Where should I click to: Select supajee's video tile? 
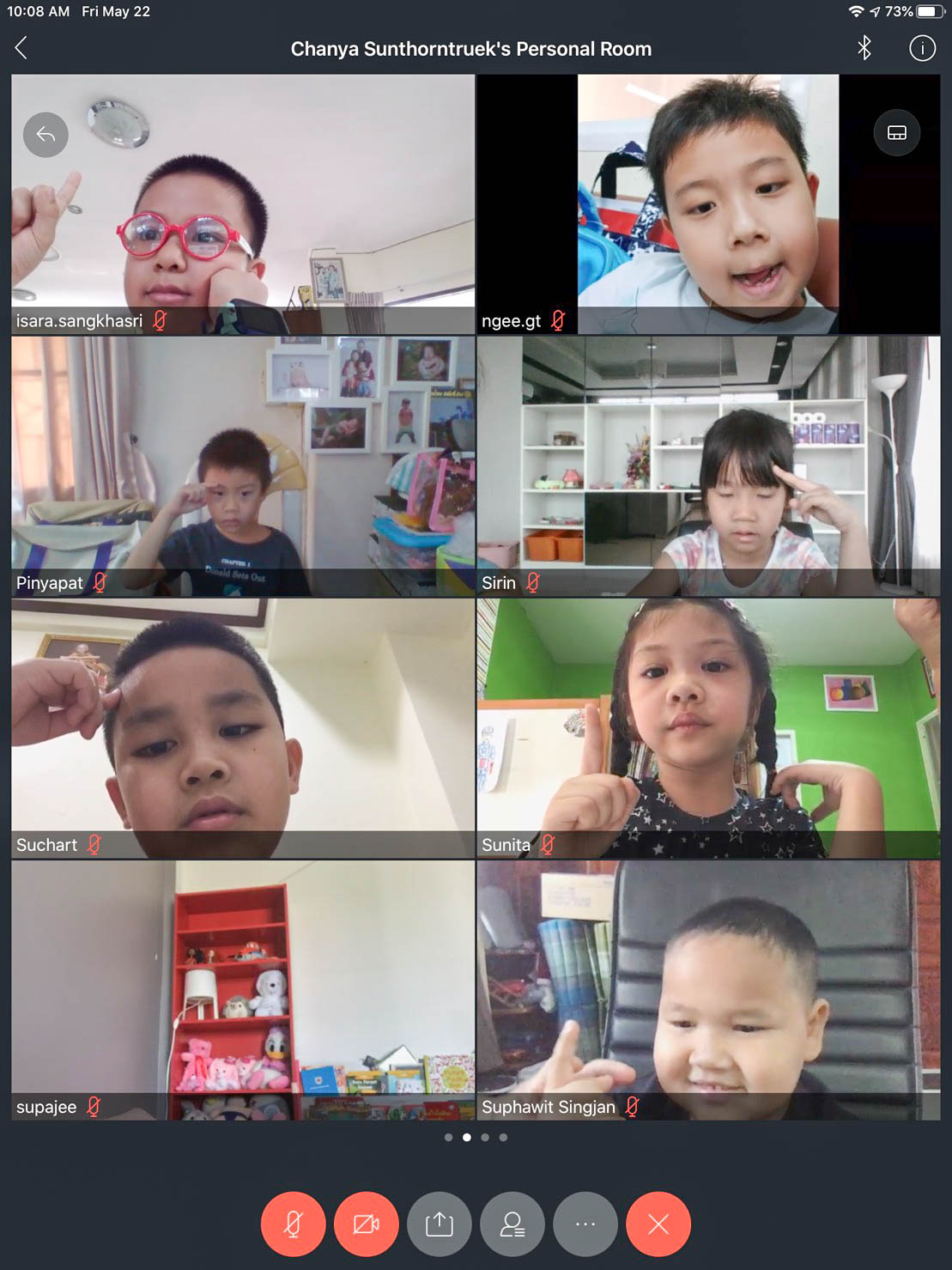243,990
